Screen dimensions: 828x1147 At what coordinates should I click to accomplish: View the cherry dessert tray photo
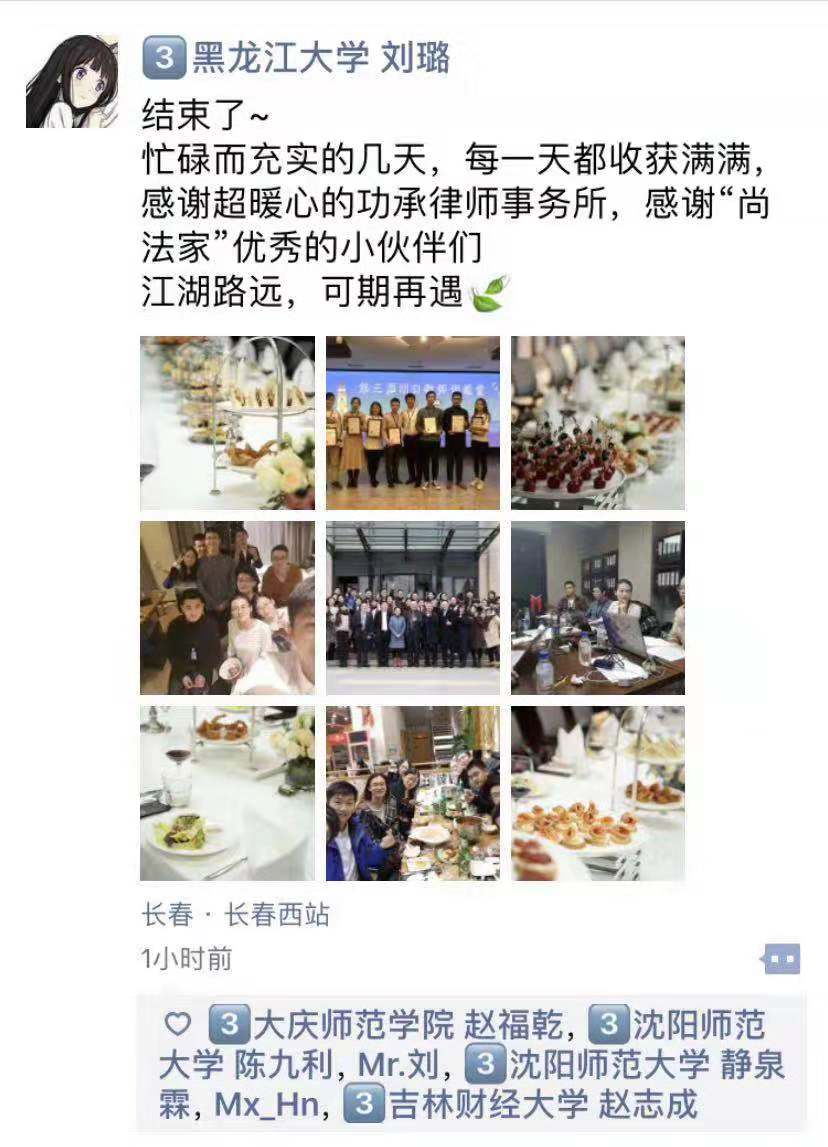tap(598, 423)
